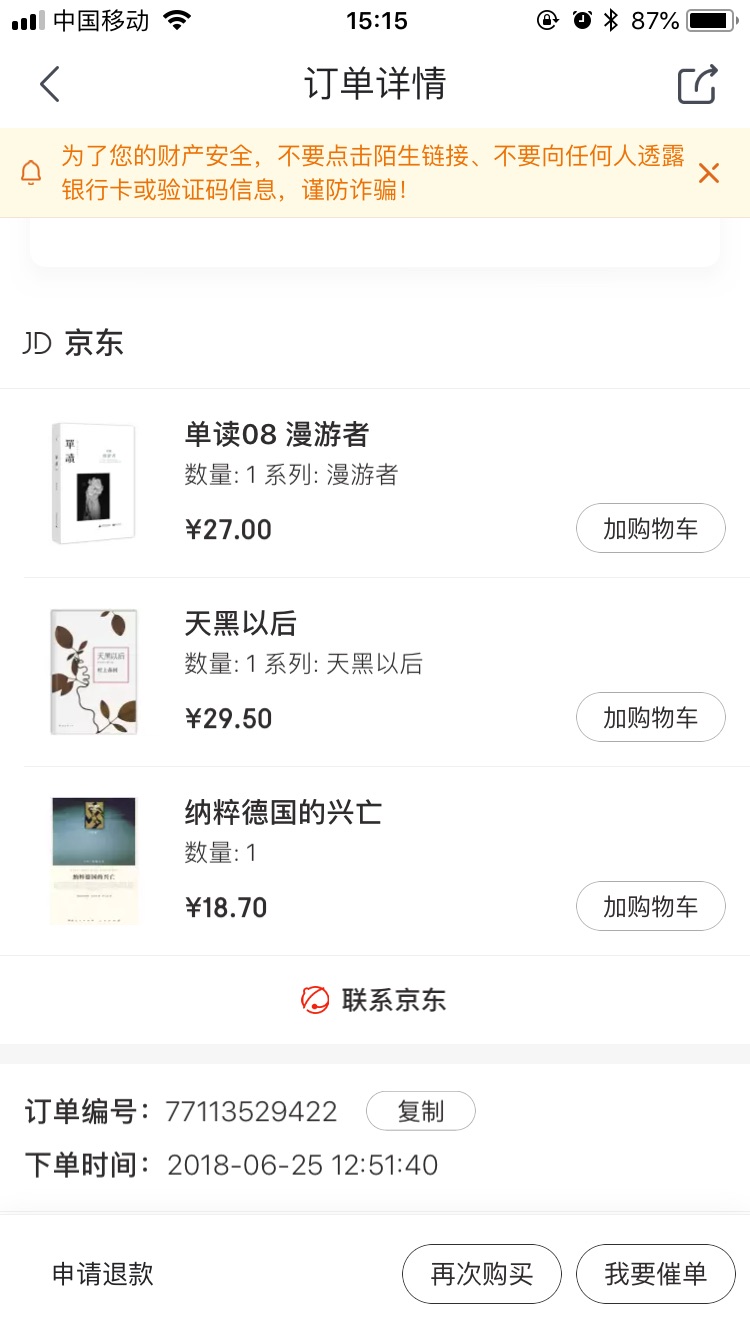
Task: Share this order details page
Action: pos(697,85)
